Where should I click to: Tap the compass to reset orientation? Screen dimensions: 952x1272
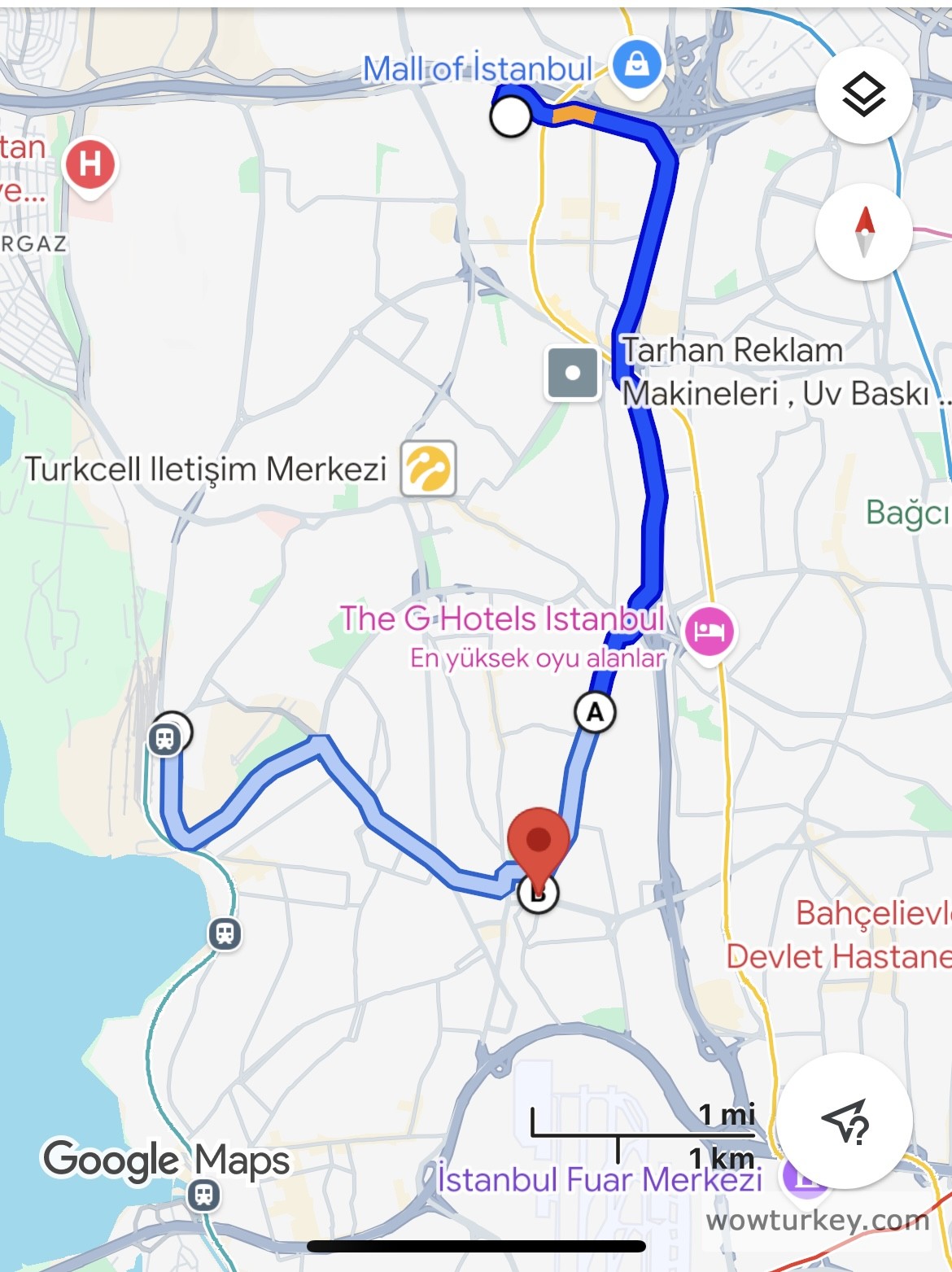point(863,231)
